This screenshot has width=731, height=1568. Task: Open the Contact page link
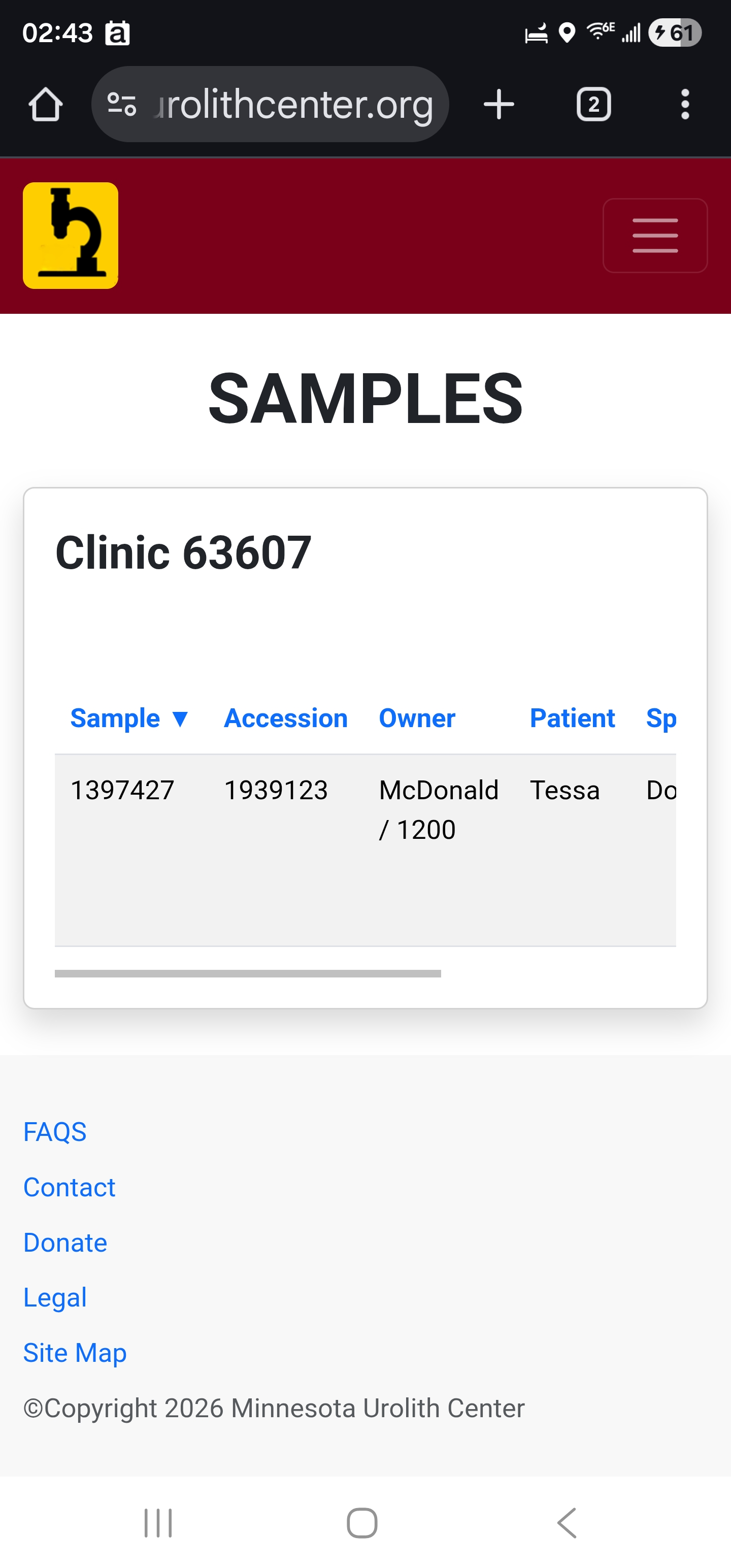tap(70, 1188)
